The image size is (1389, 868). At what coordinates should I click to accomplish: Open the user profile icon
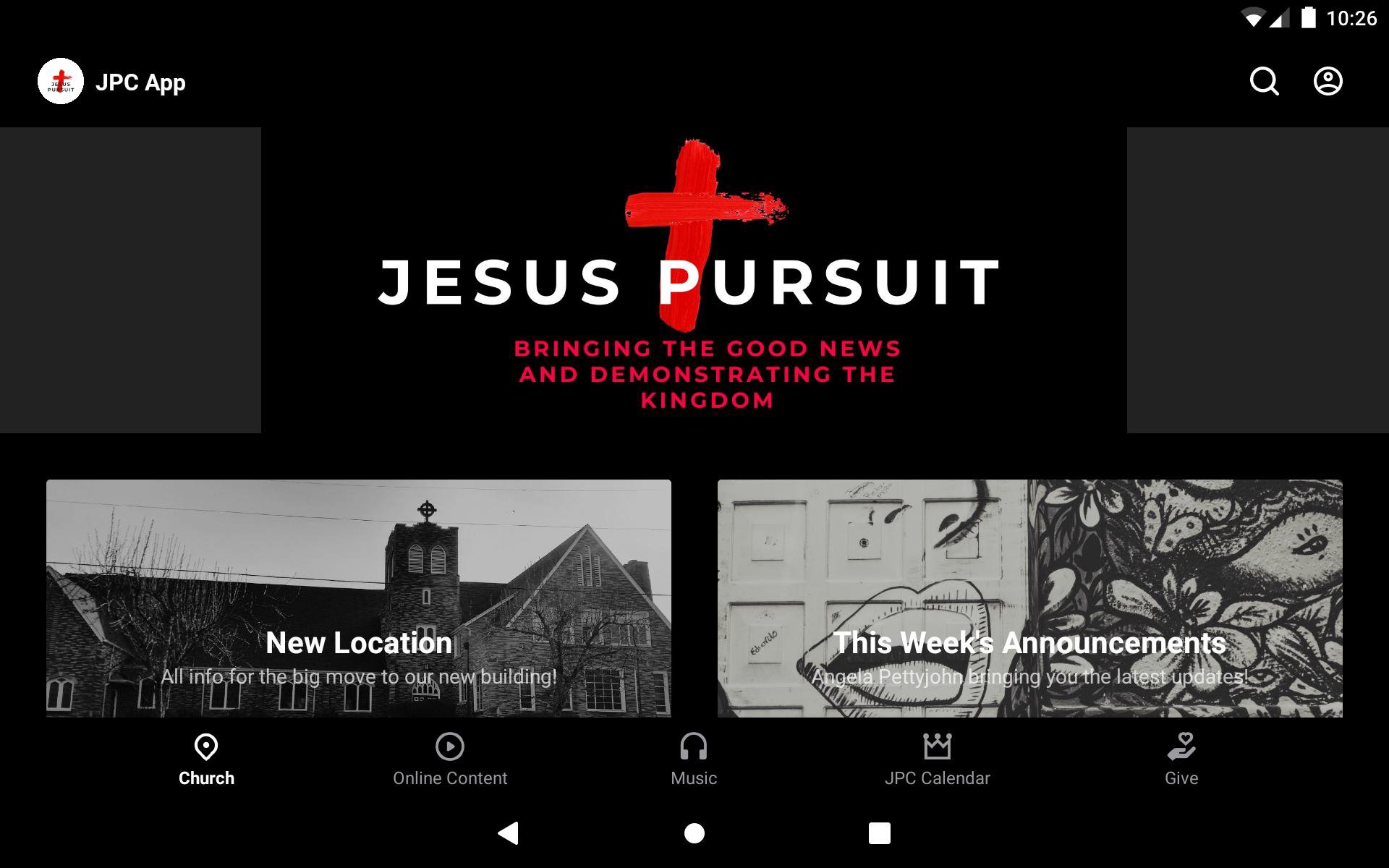pyautogui.click(x=1328, y=82)
